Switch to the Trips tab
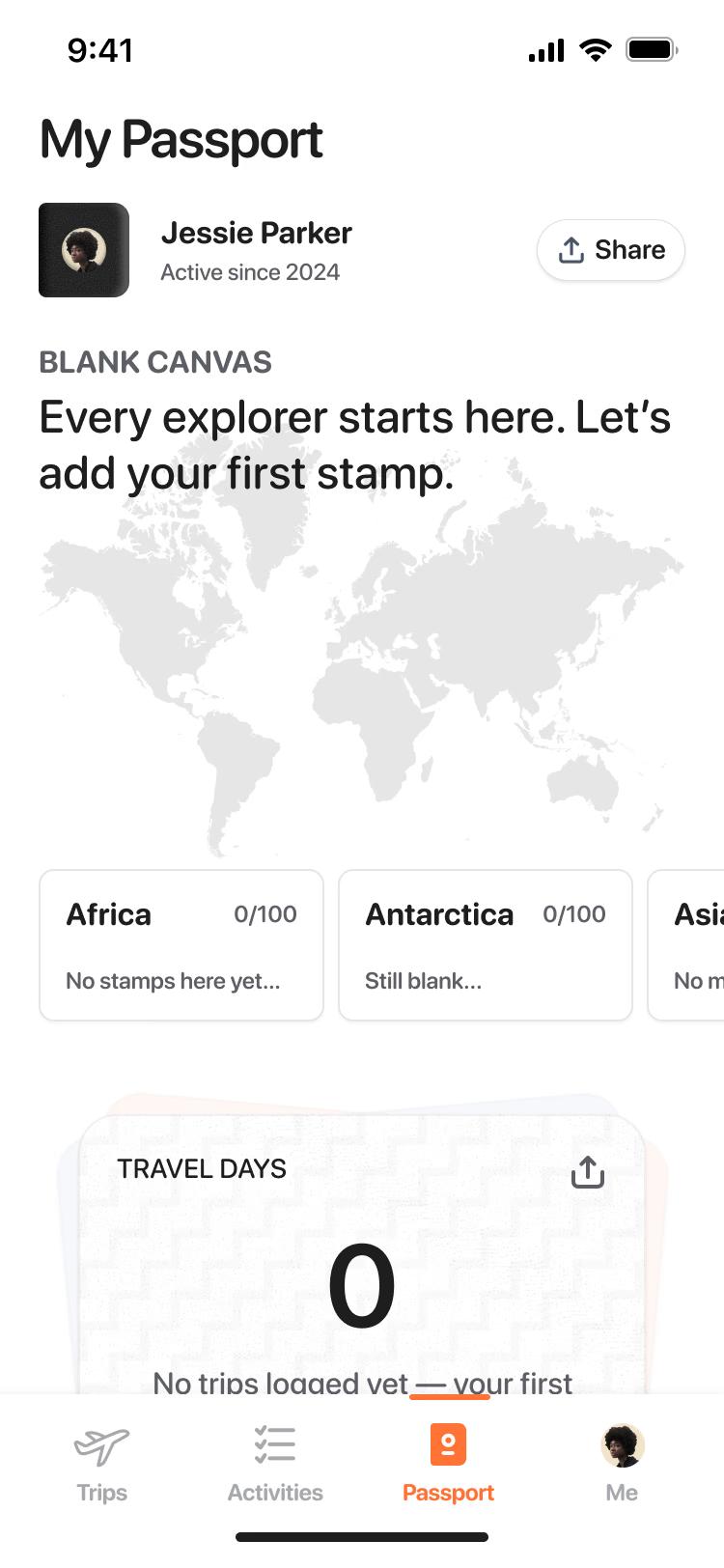Image resolution: width=724 pixels, height=1568 pixels. pyautogui.click(x=101, y=1465)
